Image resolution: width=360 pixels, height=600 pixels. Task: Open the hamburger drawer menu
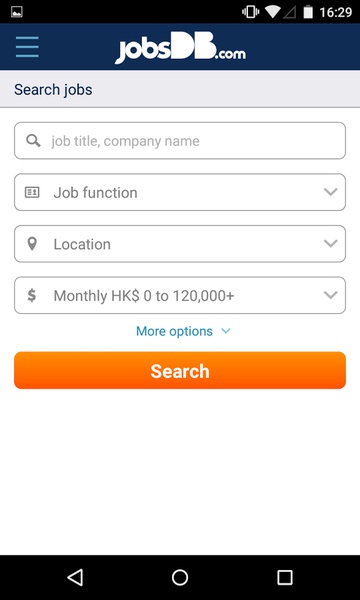pos(27,47)
